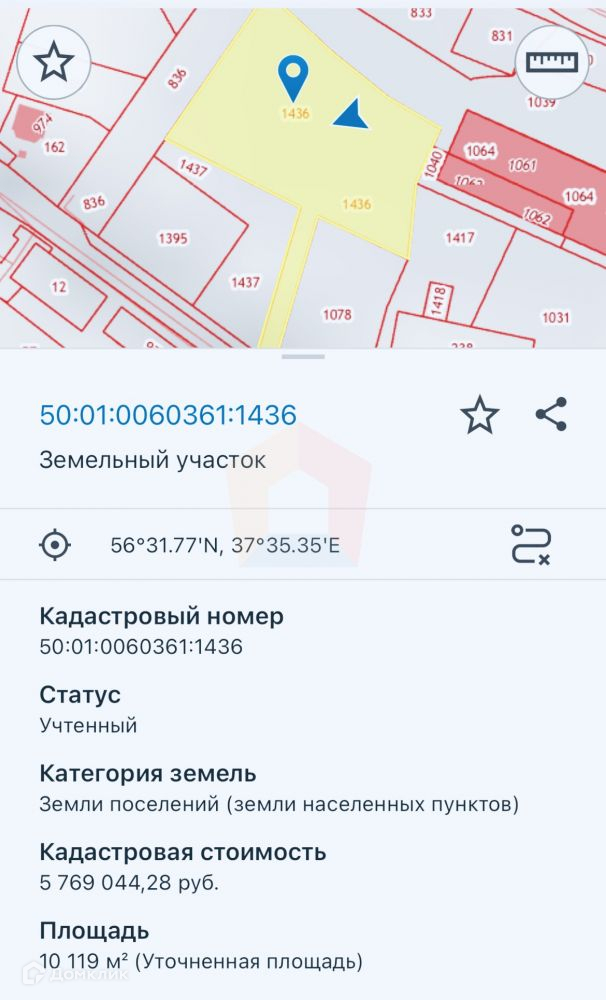Tap the bottom sheet drag handle
606x1000 pixels.
[303, 356]
